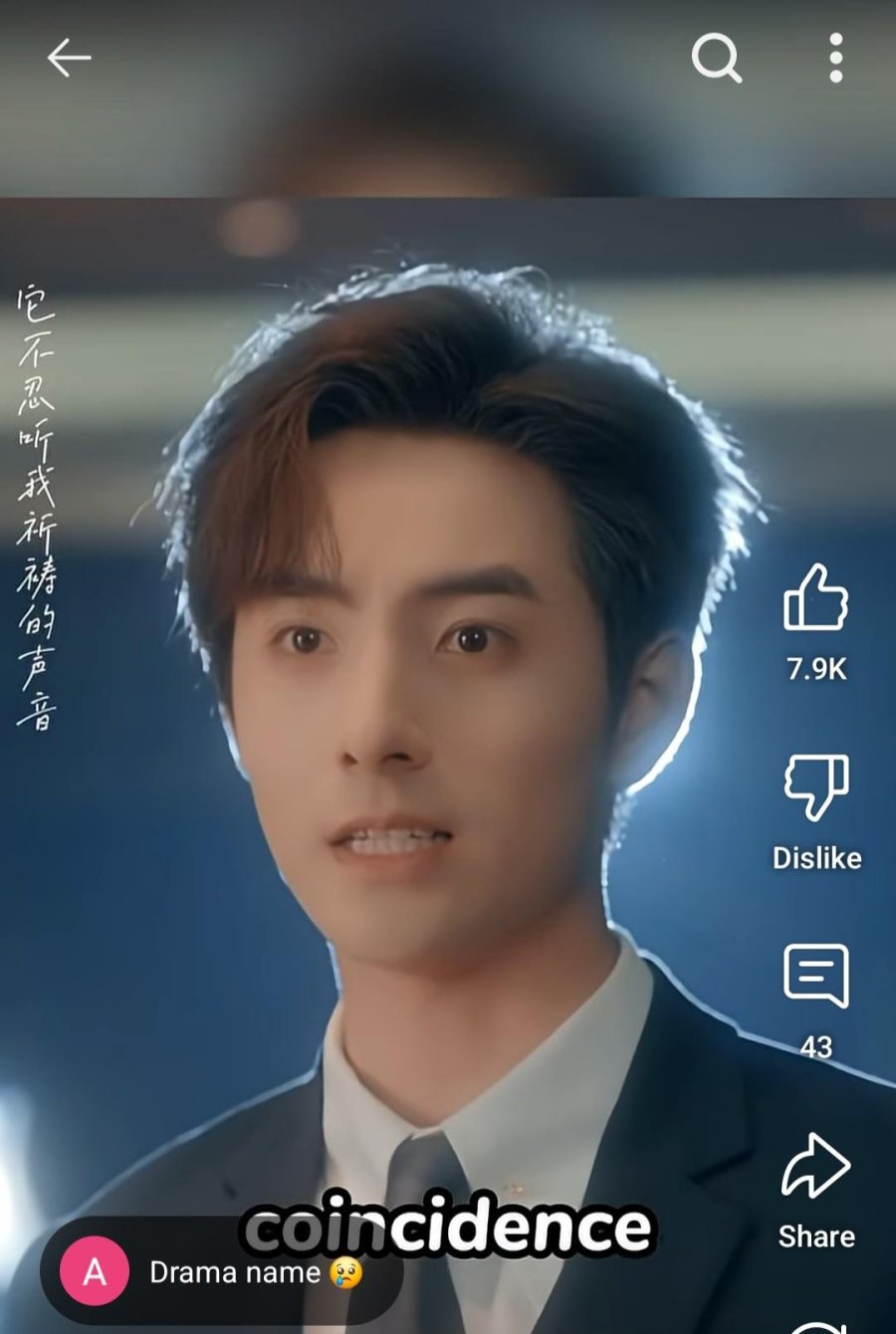
Task: Dislike this short video
Action: 815,786
